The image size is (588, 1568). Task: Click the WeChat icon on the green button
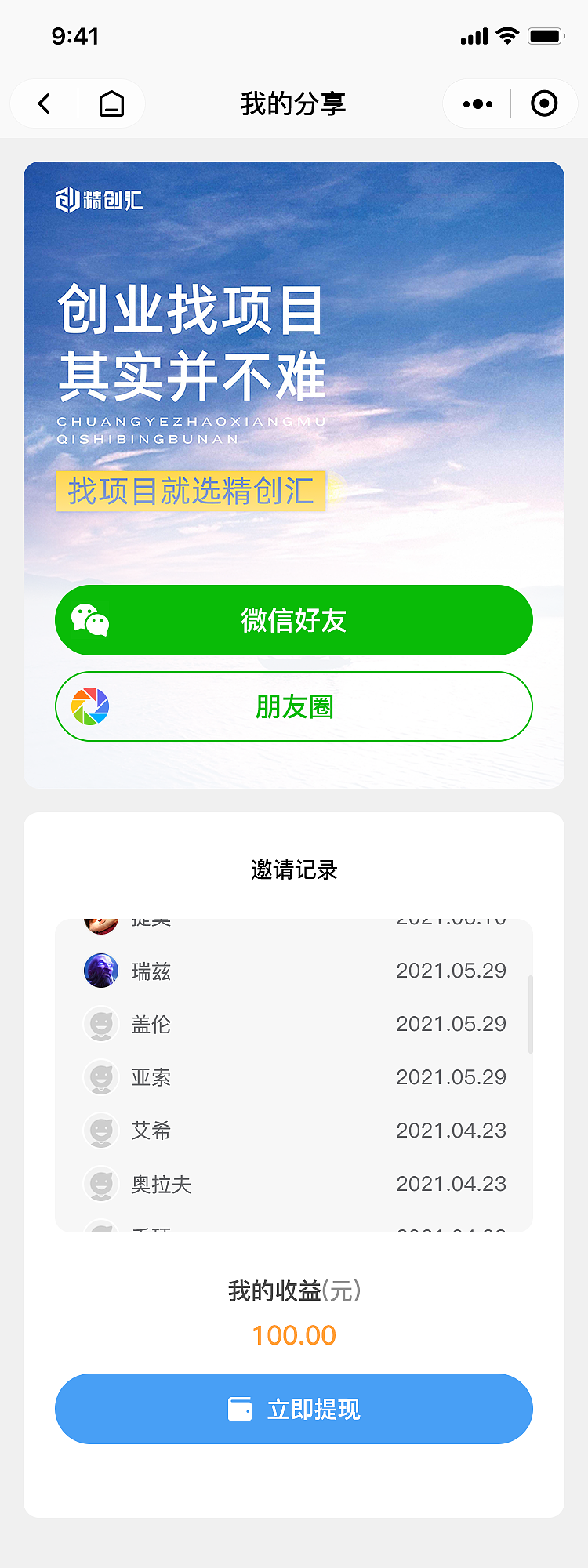(92, 620)
